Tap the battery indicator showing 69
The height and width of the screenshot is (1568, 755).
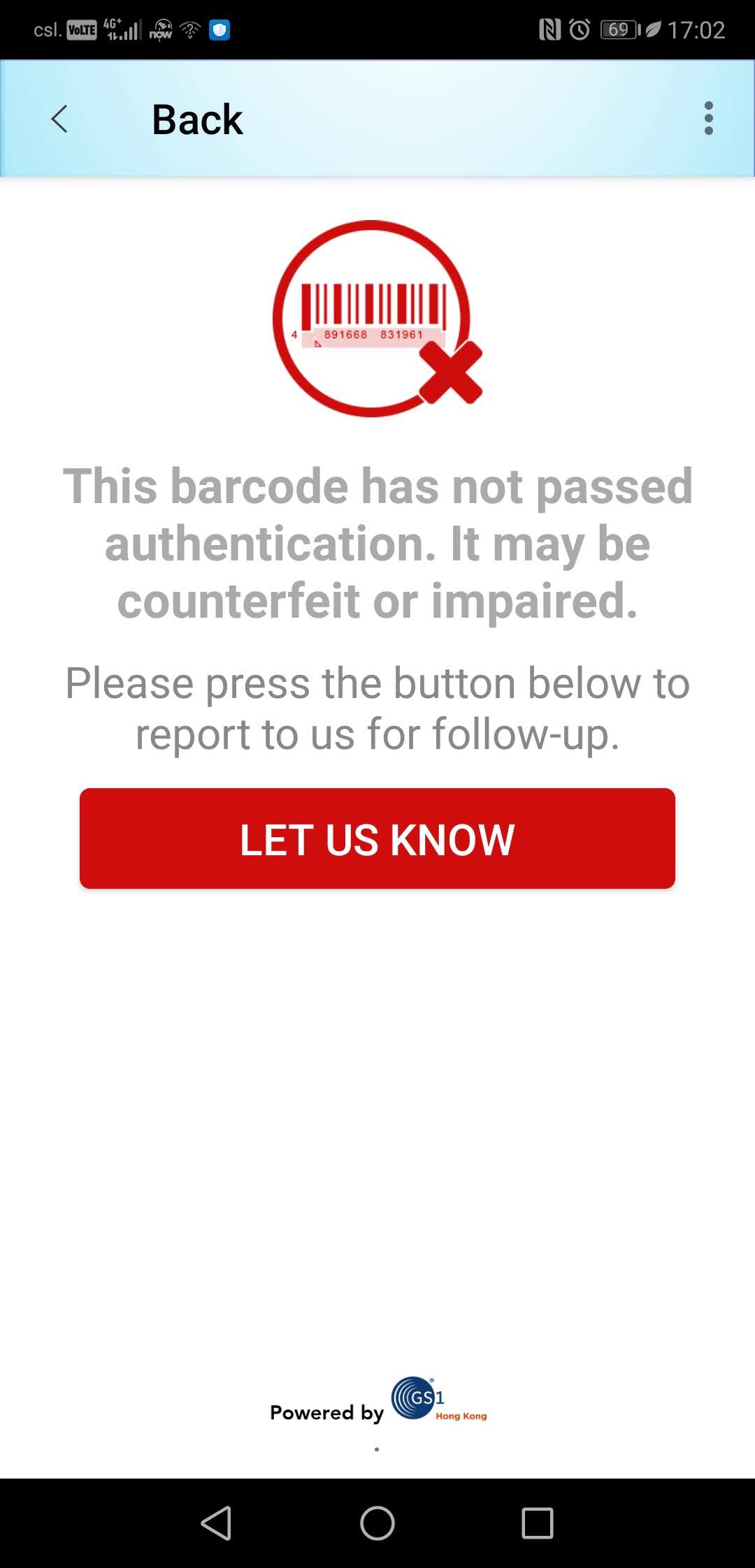[x=618, y=29]
